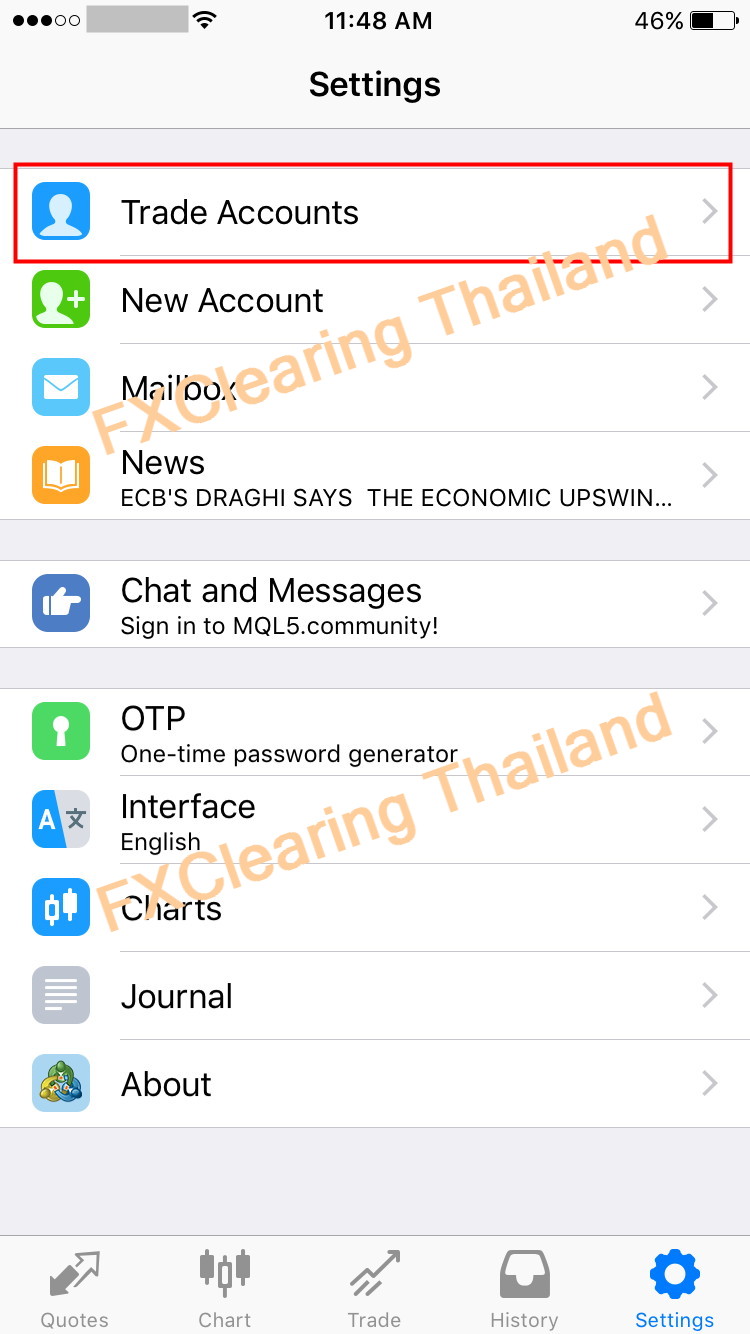This screenshot has height=1334, width=750.
Task: Open OTP one-time password generator
Action: (375, 731)
